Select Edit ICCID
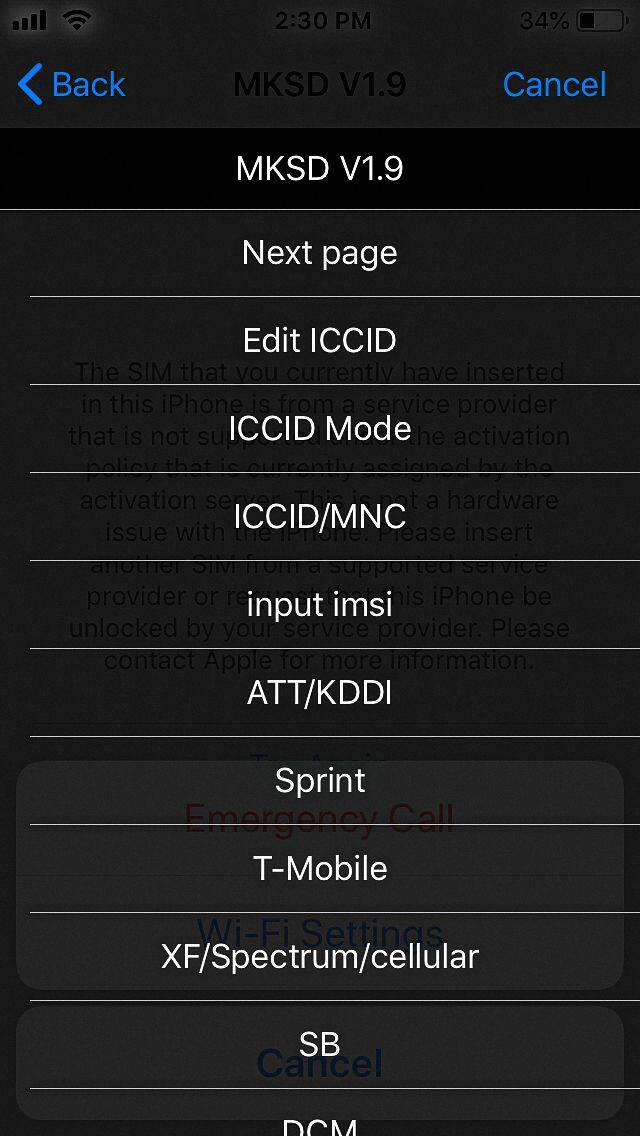Image resolution: width=640 pixels, height=1136 pixels. [320, 341]
